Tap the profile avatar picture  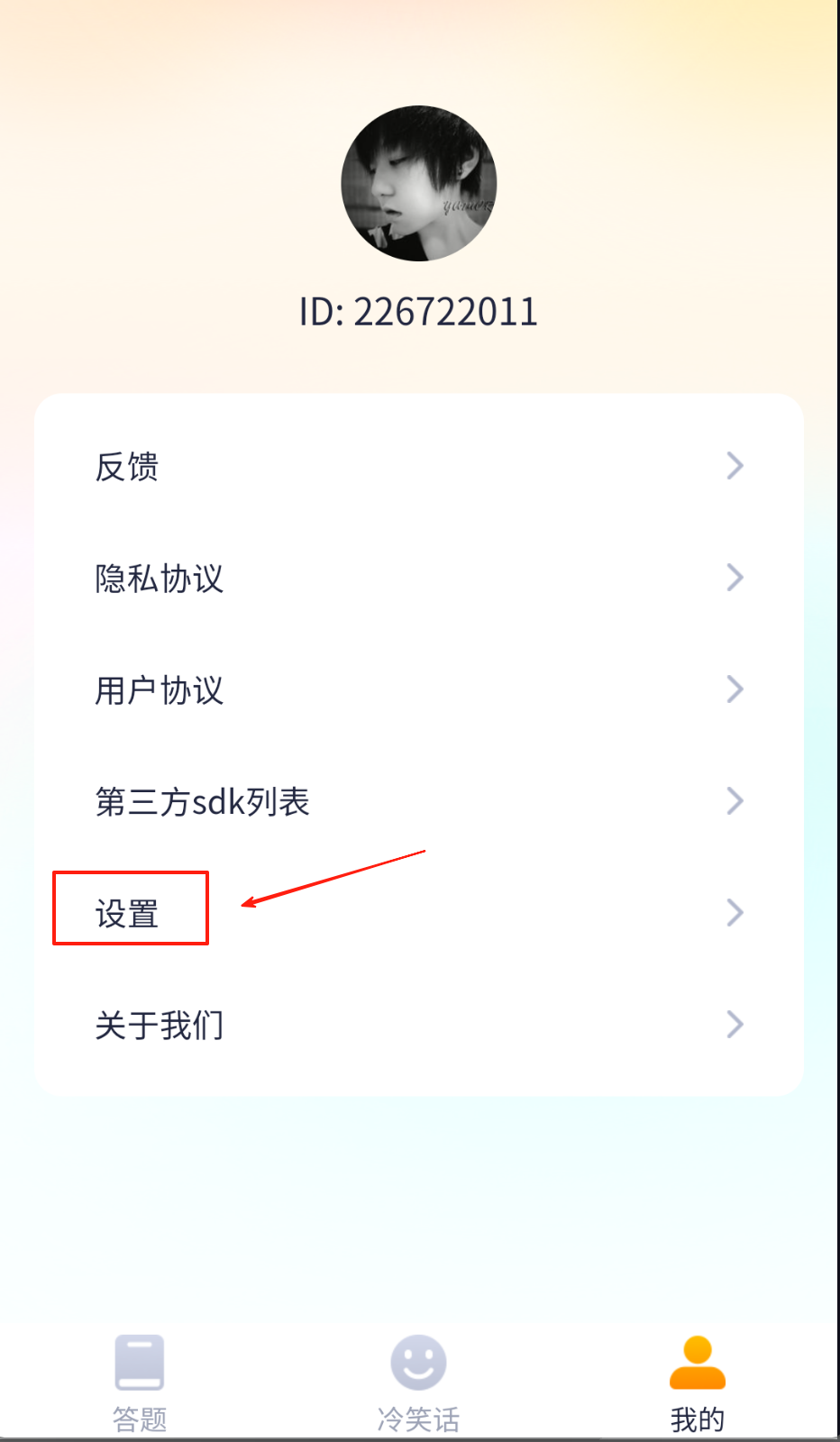point(419,184)
